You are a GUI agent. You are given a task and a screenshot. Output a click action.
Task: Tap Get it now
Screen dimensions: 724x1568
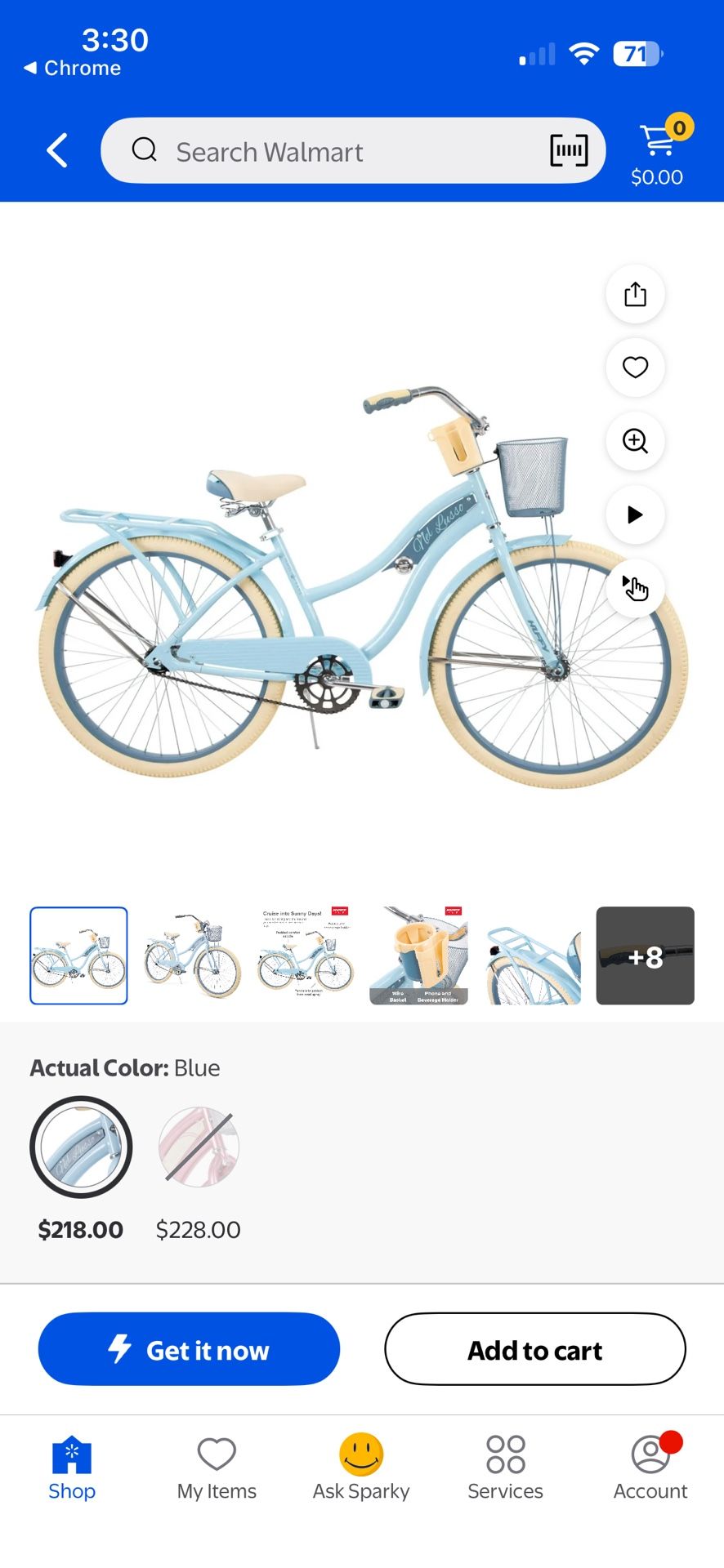[189, 1349]
